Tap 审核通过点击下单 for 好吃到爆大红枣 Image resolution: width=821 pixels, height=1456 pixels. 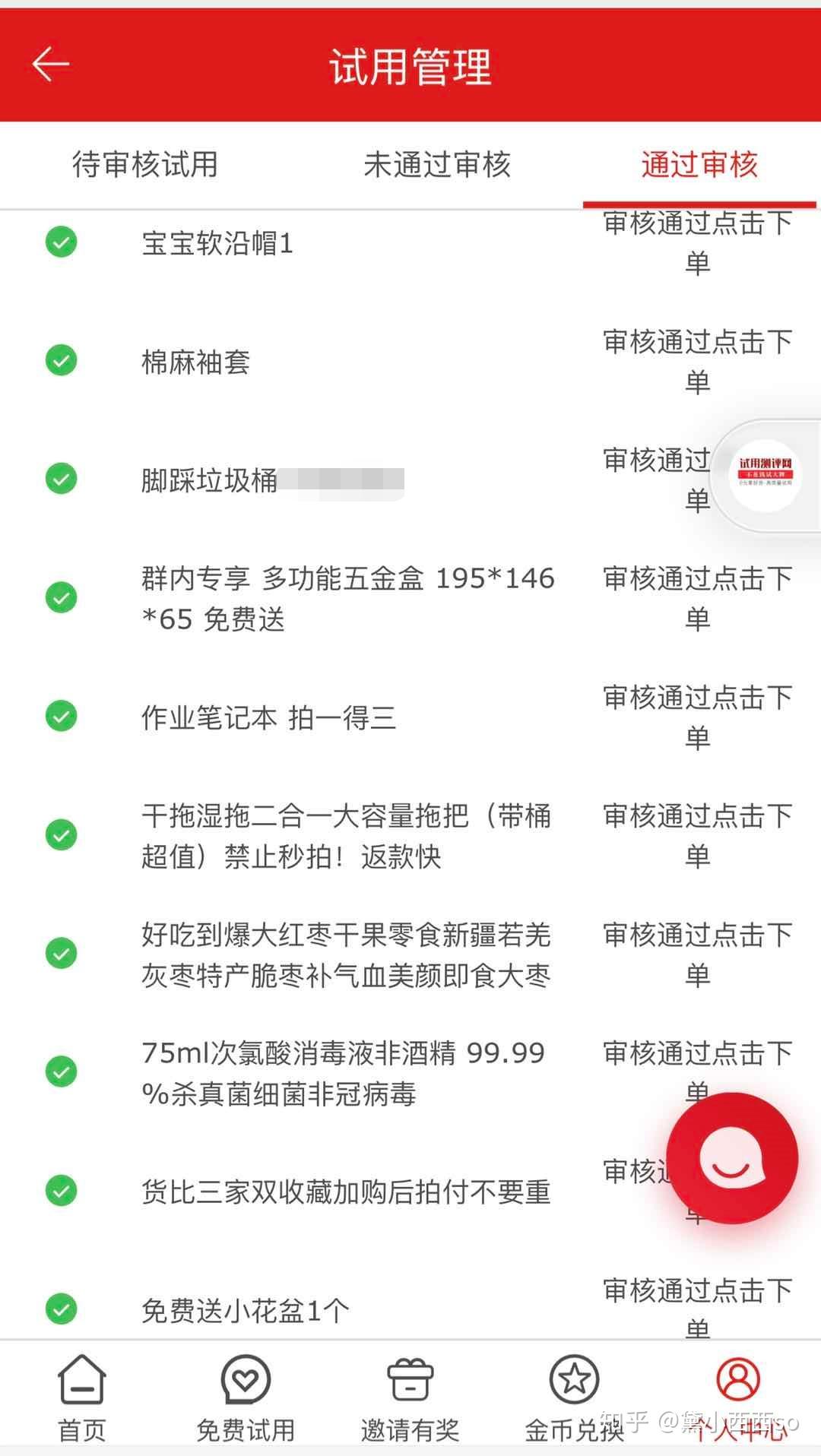coord(697,954)
